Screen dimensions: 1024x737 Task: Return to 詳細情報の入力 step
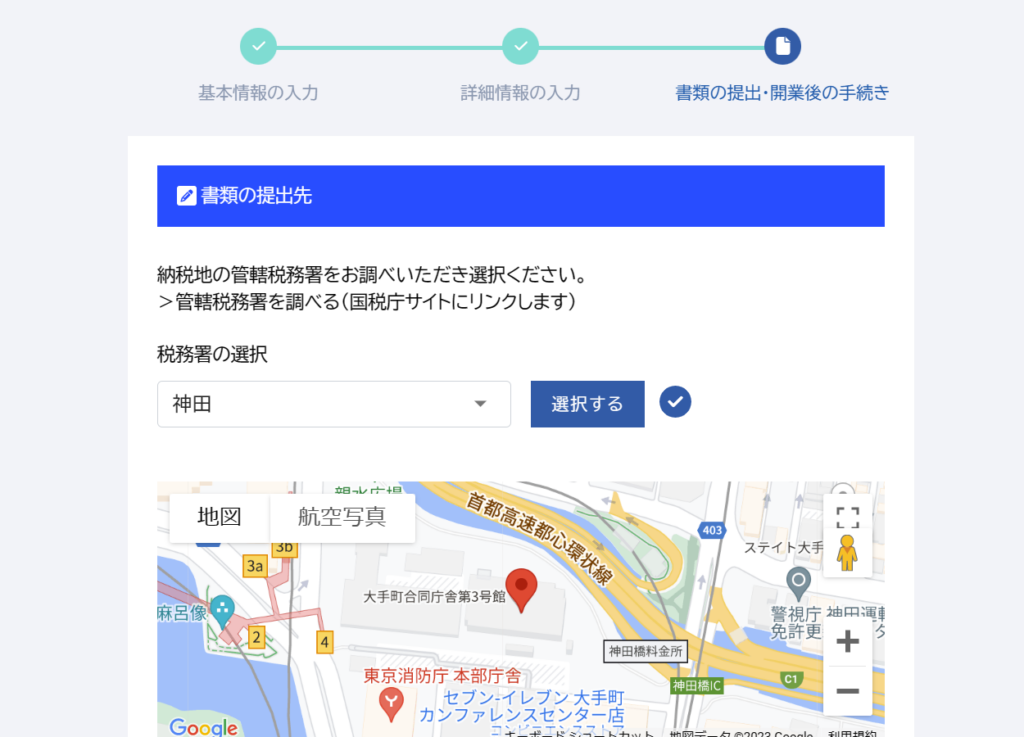[x=520, y=46]
